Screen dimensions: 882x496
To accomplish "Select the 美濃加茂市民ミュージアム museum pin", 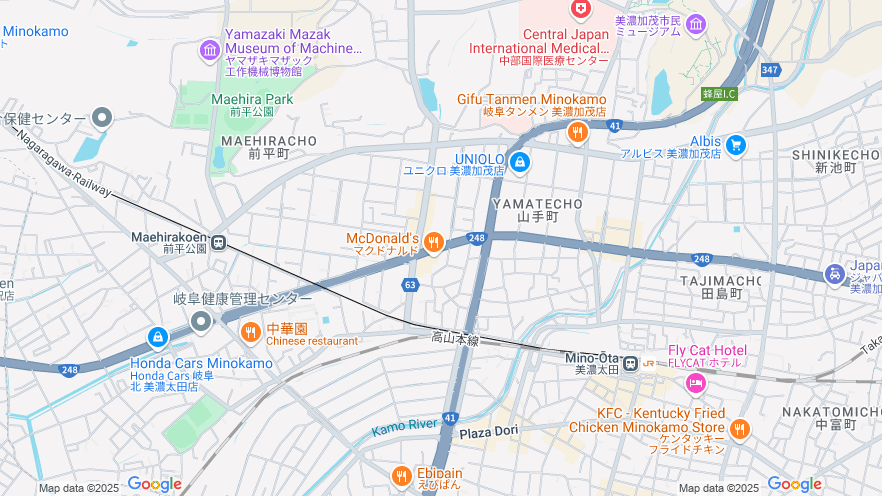I will (695, 23).
